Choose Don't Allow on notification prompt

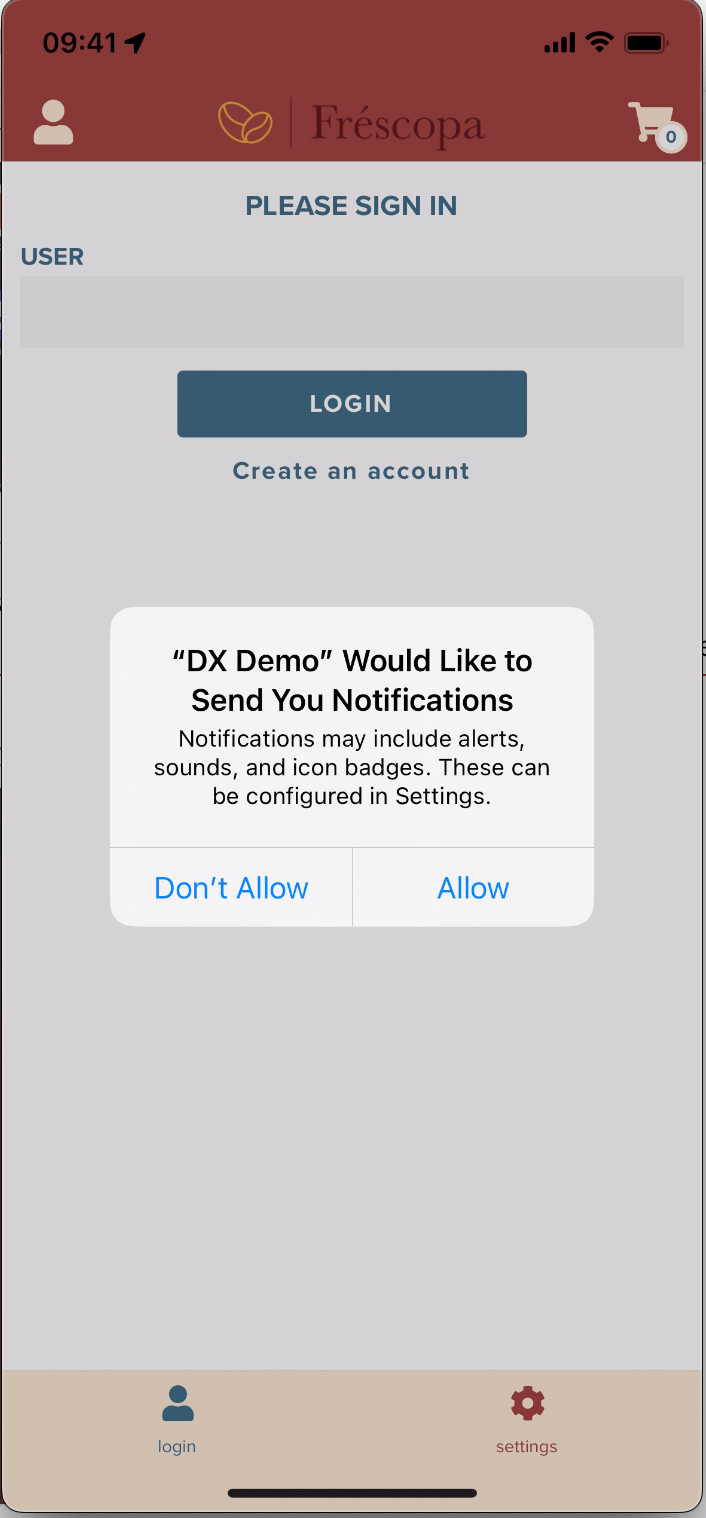(x=231, y=888)
